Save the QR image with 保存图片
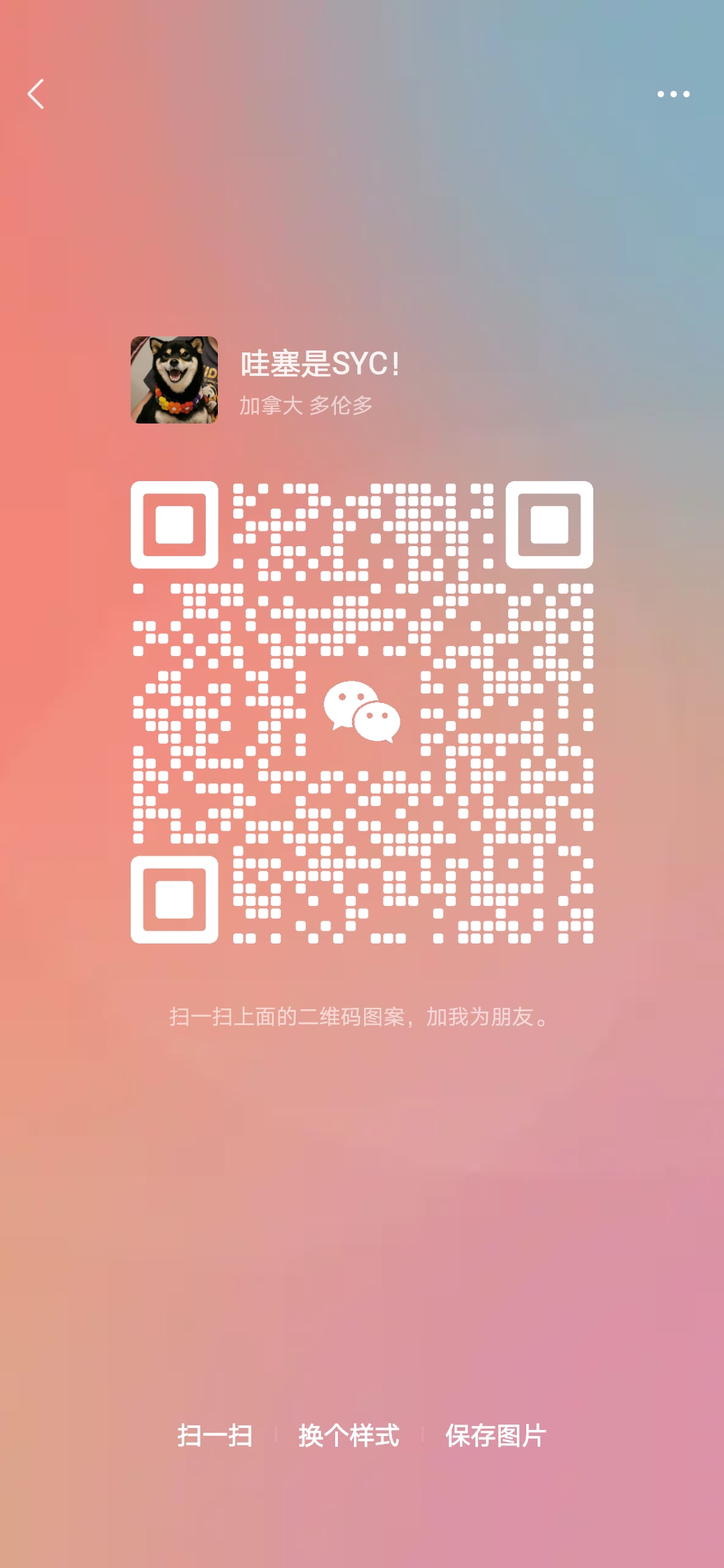The width and height of the screenshot is (724, 1568). click(x=495, y=1435)
